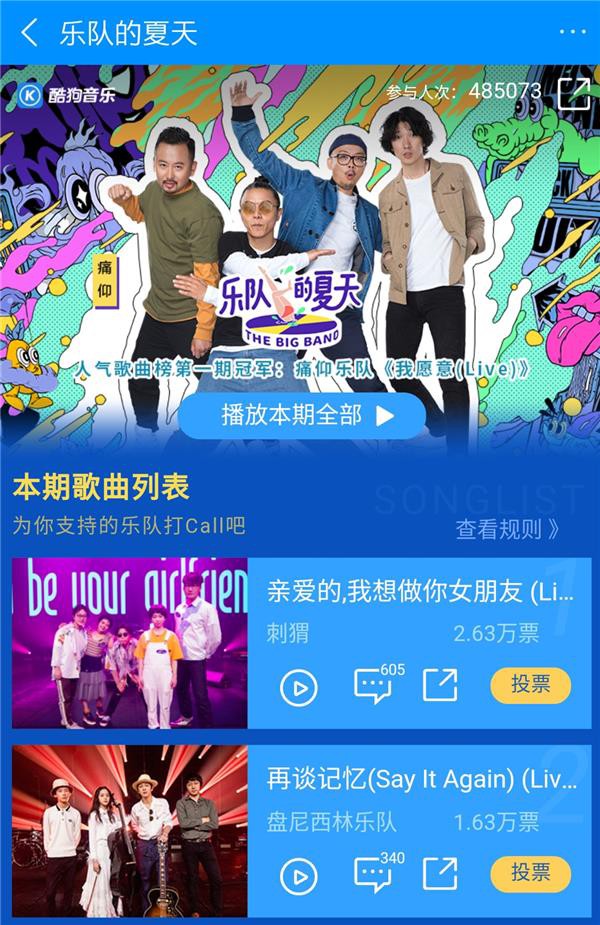Viewport: 600px width, 925px height.
Task: Vote 投票 for 盘尼西林乐队's song
Action: (530, 873)
